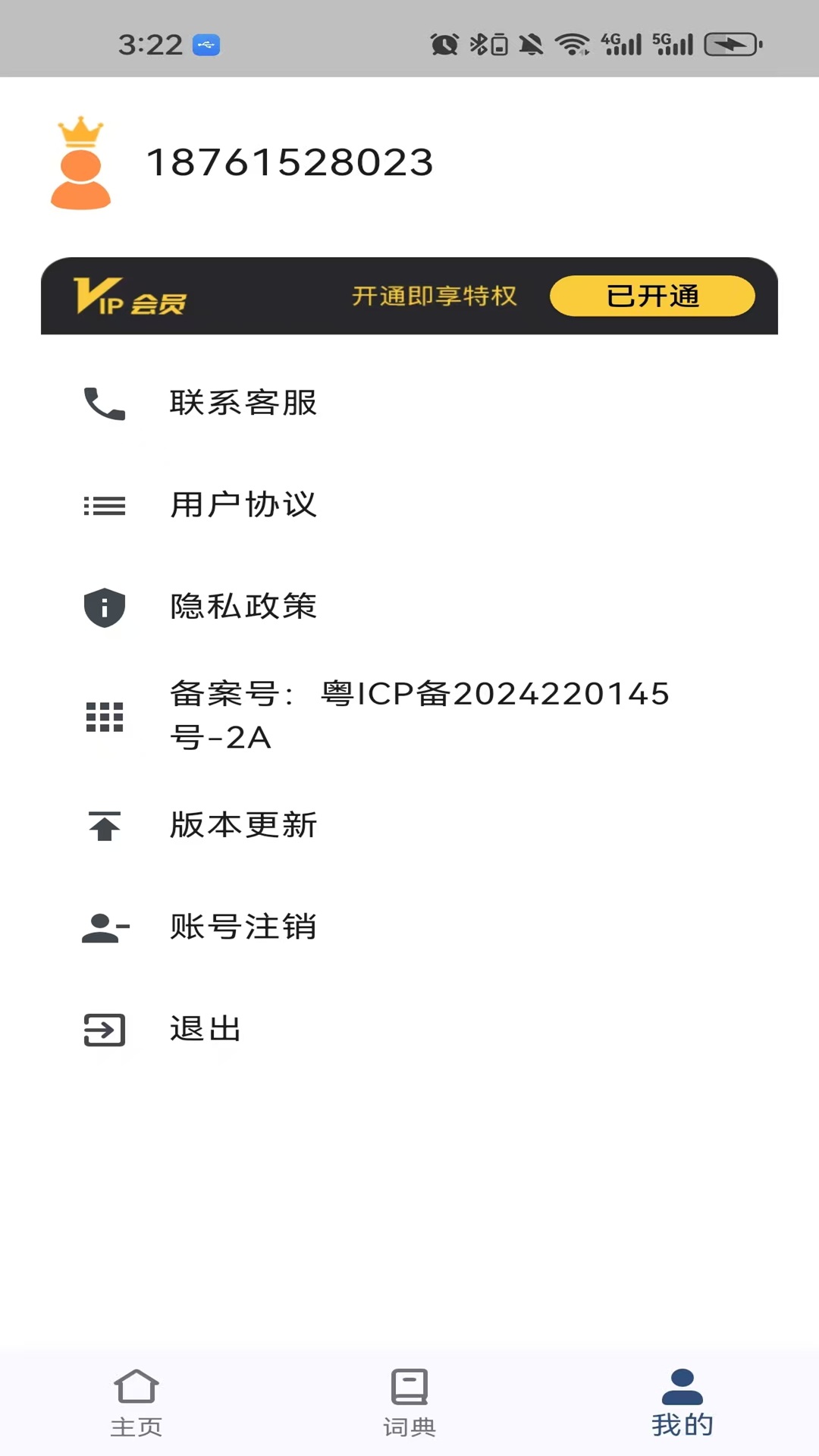Click the account-removal icon beside 账号注销

click(x=104, y=927)
